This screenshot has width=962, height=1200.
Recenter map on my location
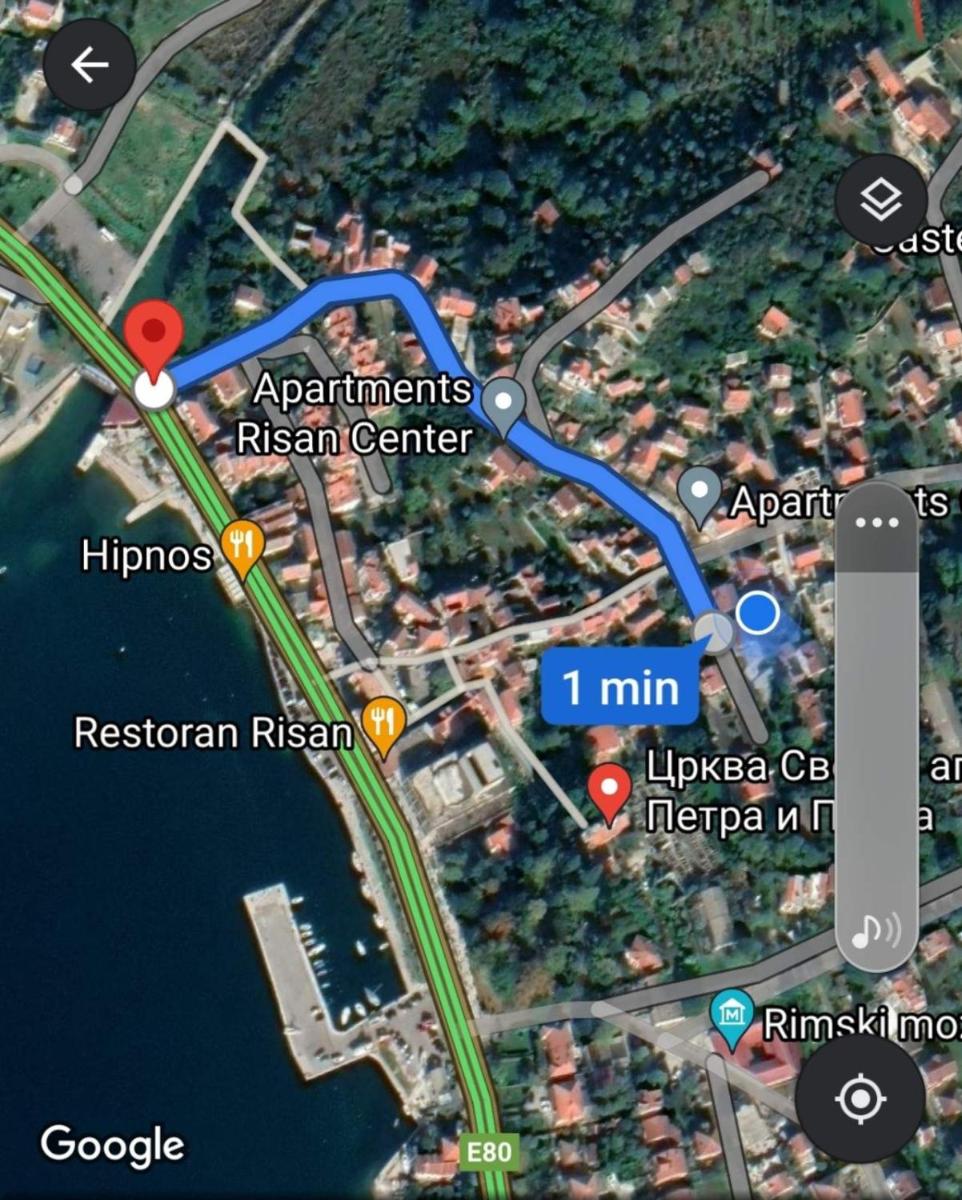pos(860,1099)
